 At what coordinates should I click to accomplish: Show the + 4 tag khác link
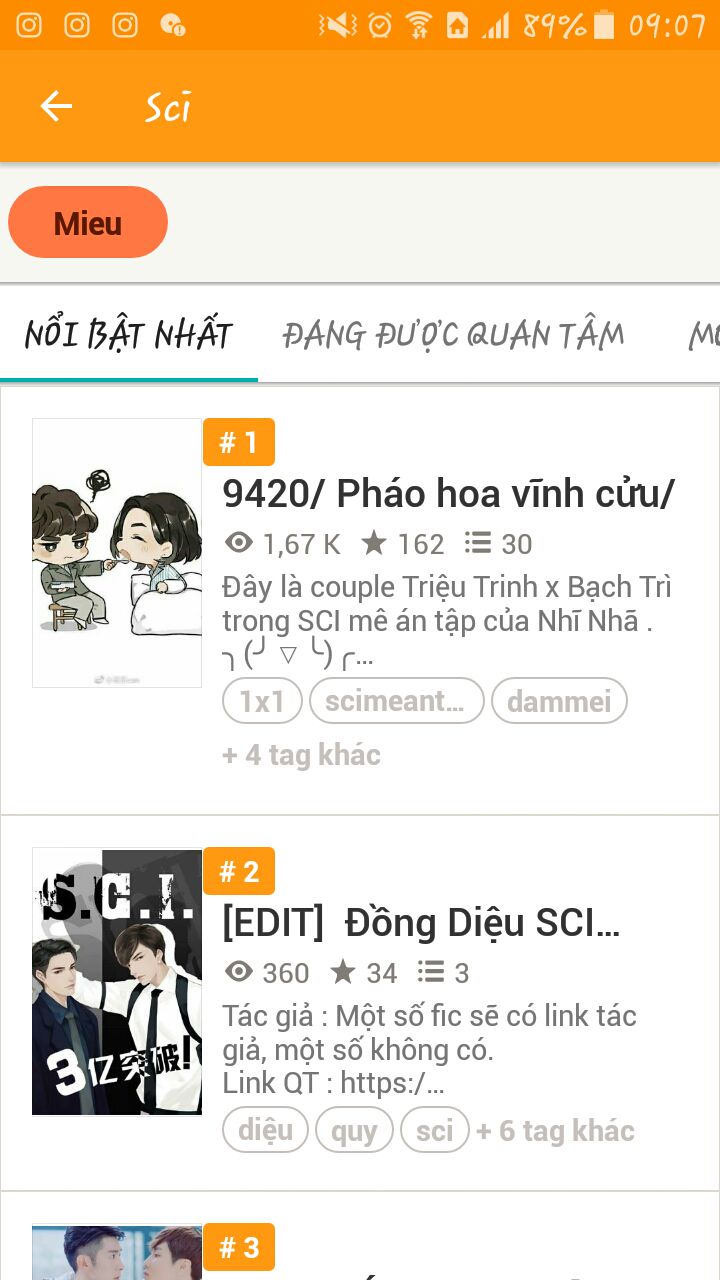(x=301, y=754)
